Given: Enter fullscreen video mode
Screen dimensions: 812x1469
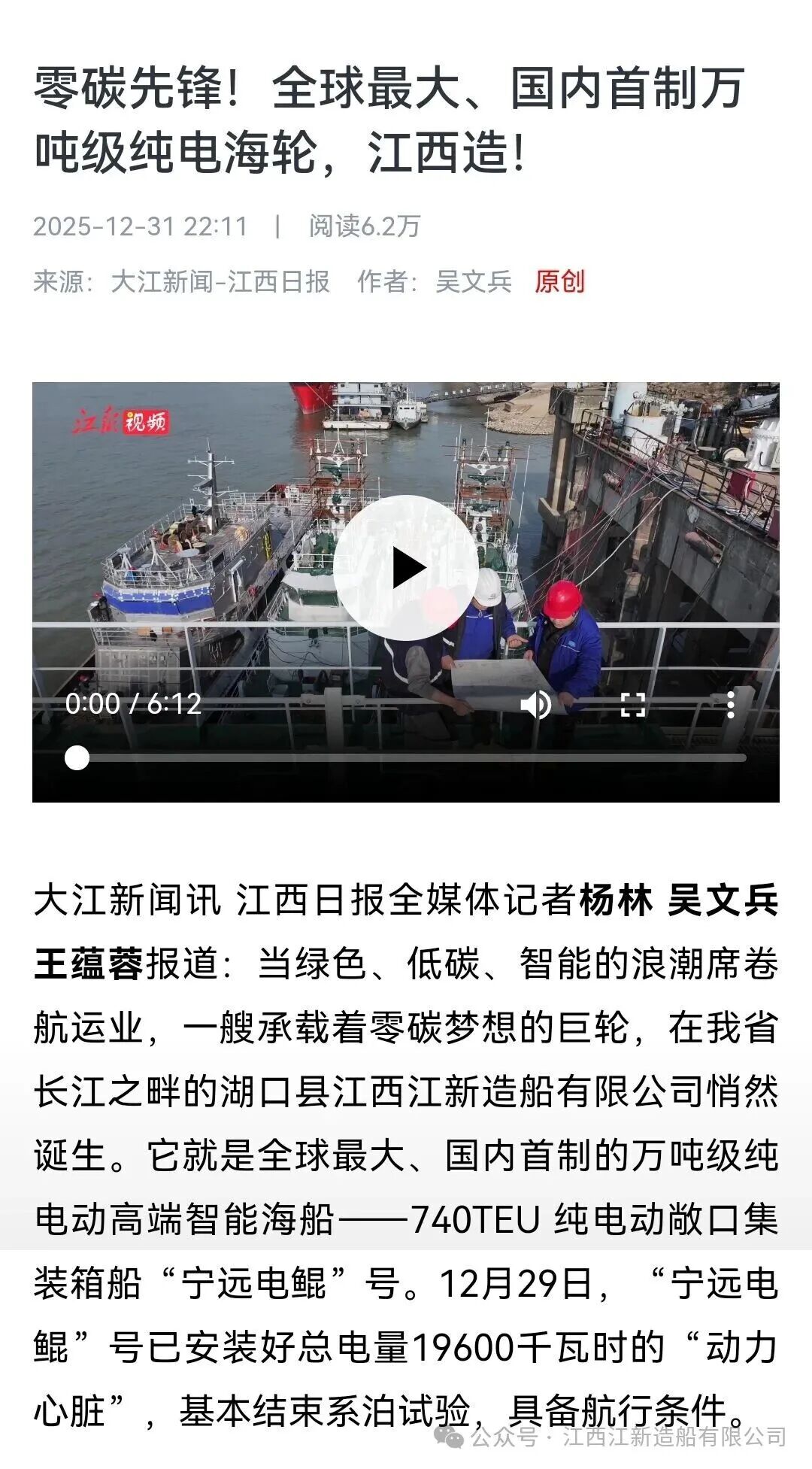Looking at the screenshot, I should [632, 705].
